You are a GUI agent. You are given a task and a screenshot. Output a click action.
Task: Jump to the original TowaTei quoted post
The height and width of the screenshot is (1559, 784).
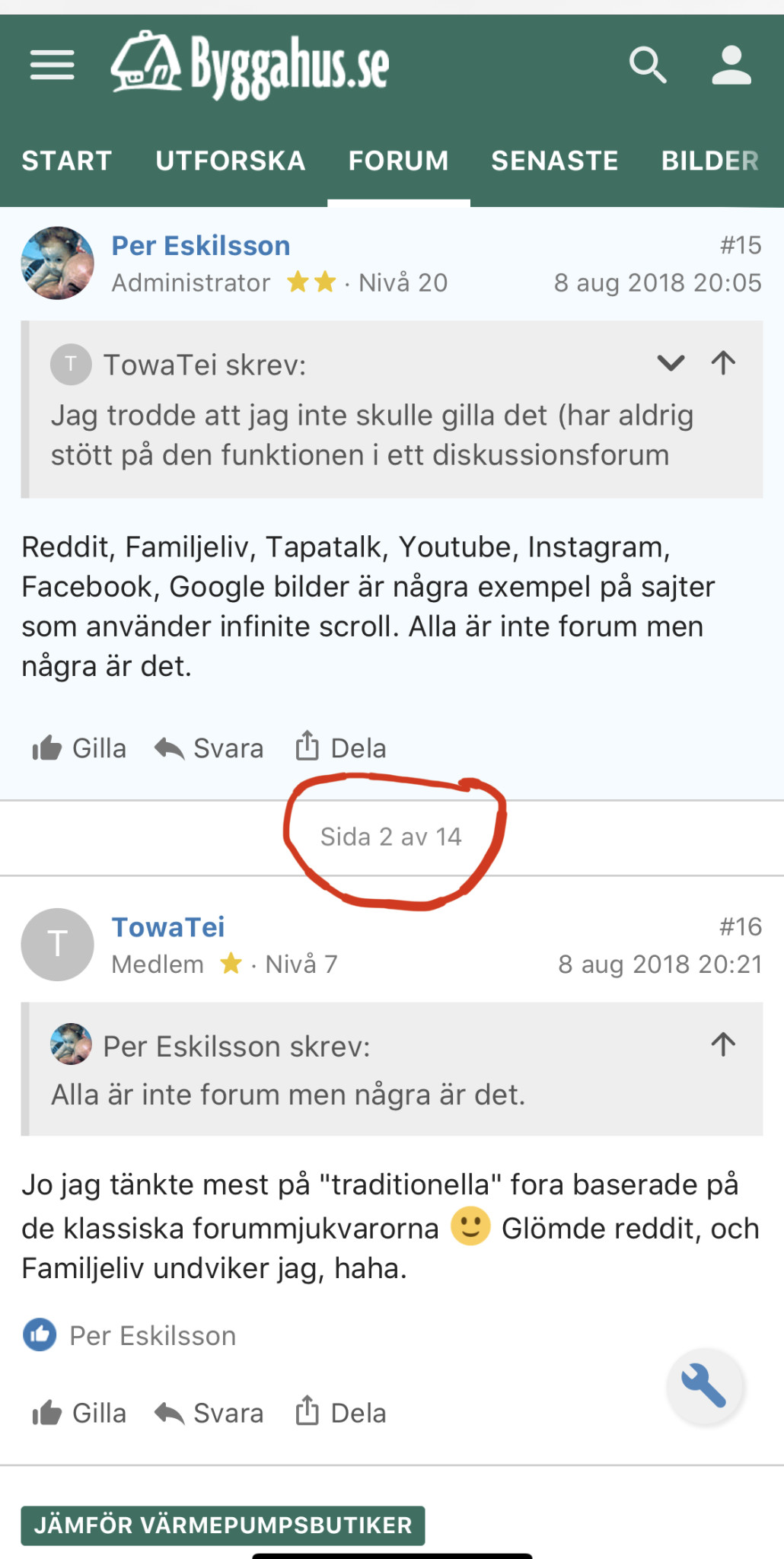pos(723,363)
